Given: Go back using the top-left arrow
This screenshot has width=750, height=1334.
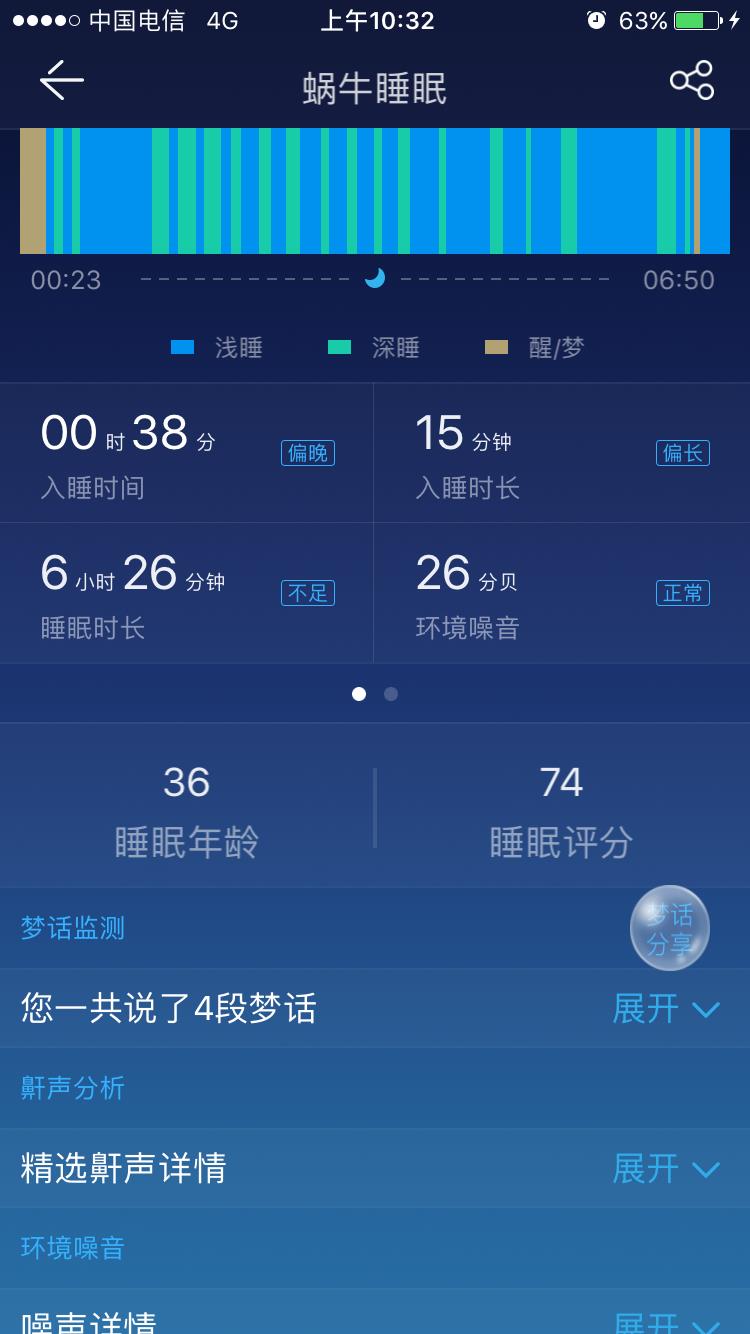Looking at the screenshot, I should [x=62, y=80].
